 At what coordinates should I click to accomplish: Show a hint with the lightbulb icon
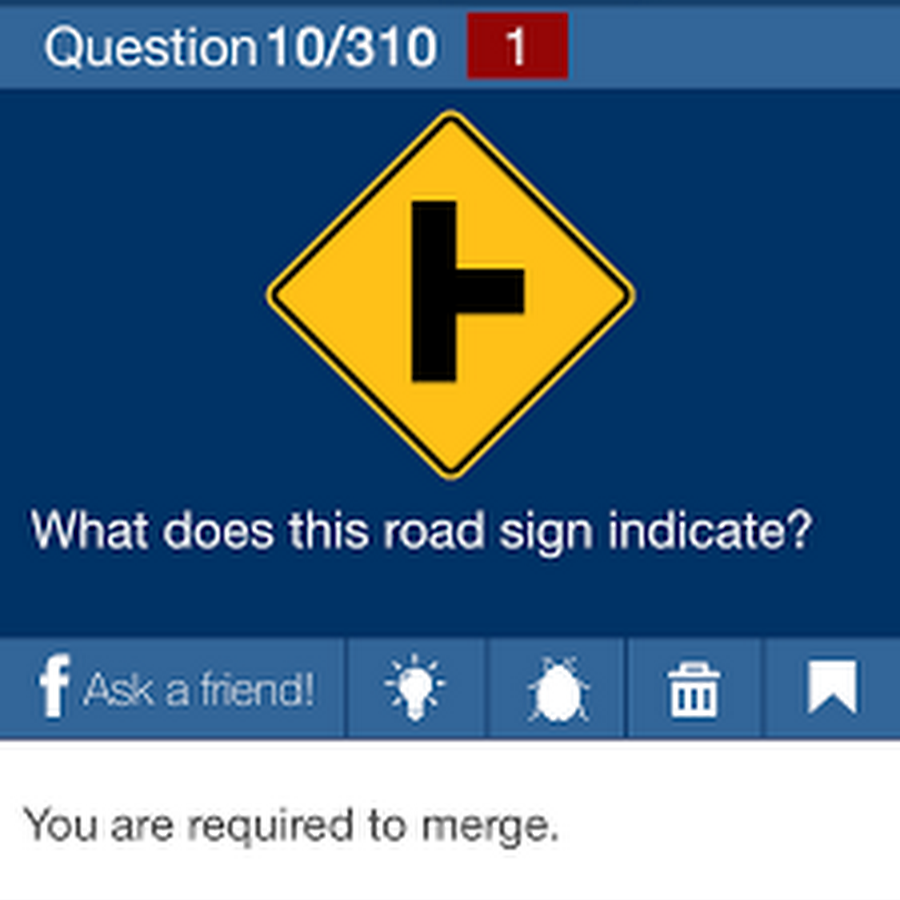point(415,689)
